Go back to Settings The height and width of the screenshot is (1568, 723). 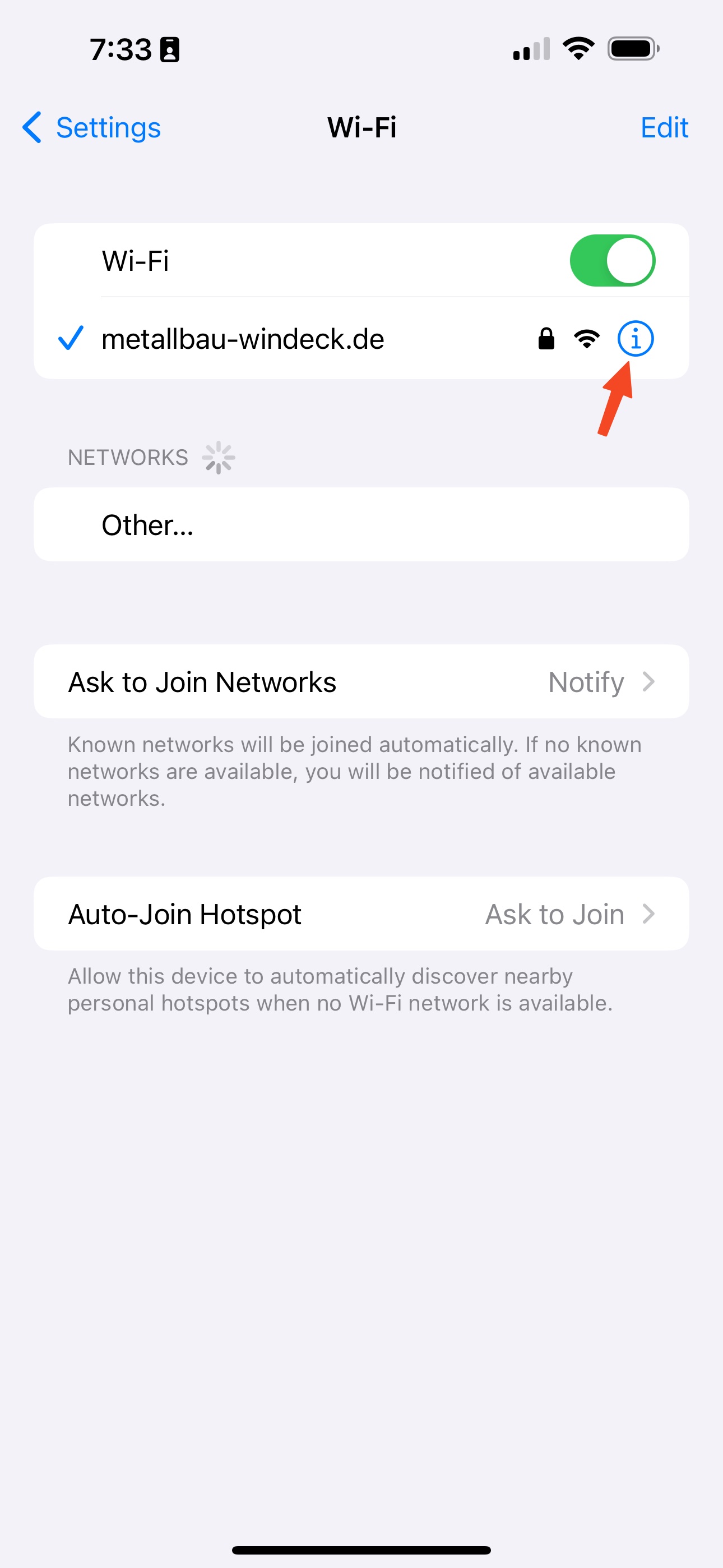(x=92, y=128)
